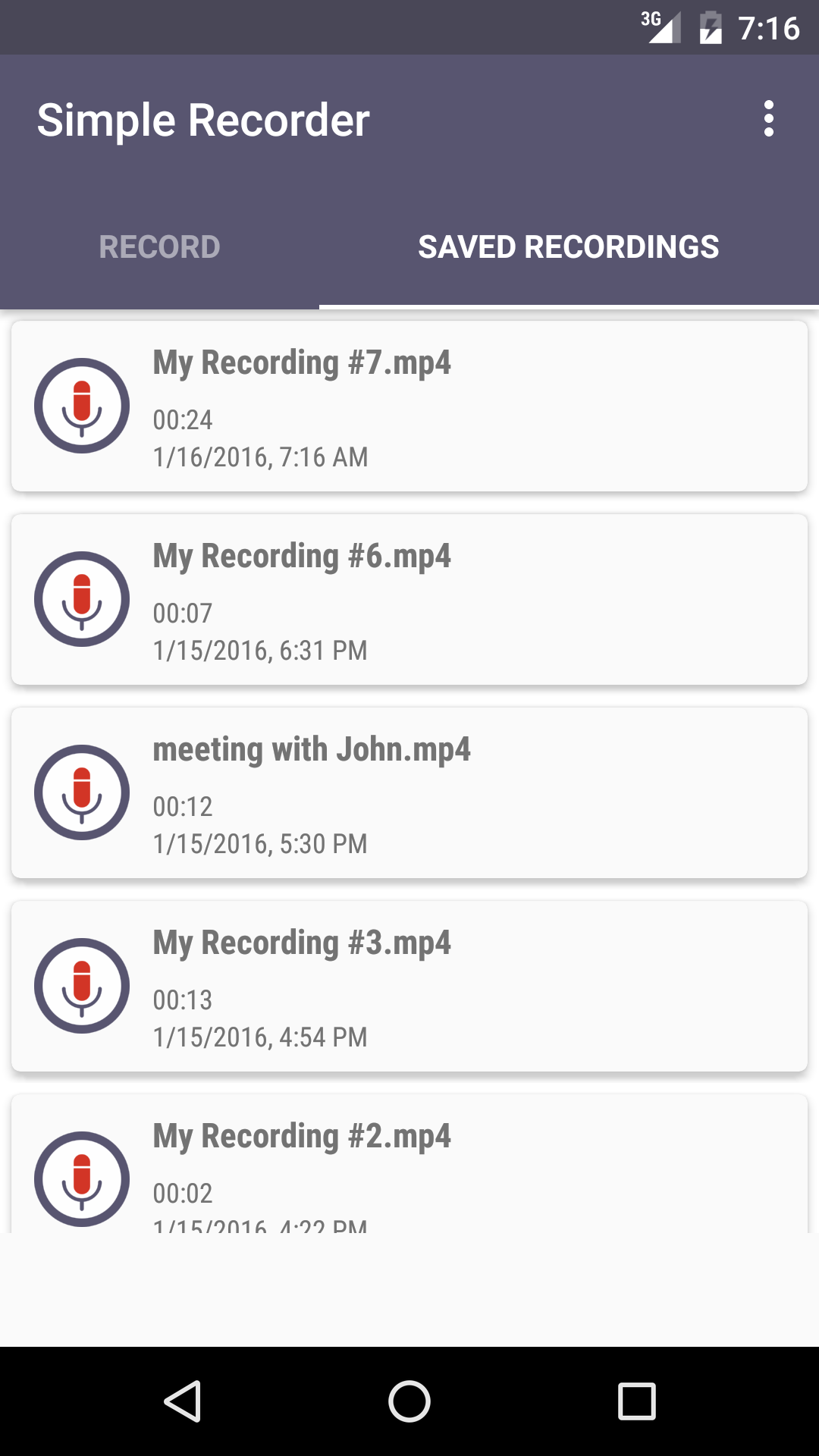Open the overflow menu
Viewport: 819px width, 1456px height.
768,119
